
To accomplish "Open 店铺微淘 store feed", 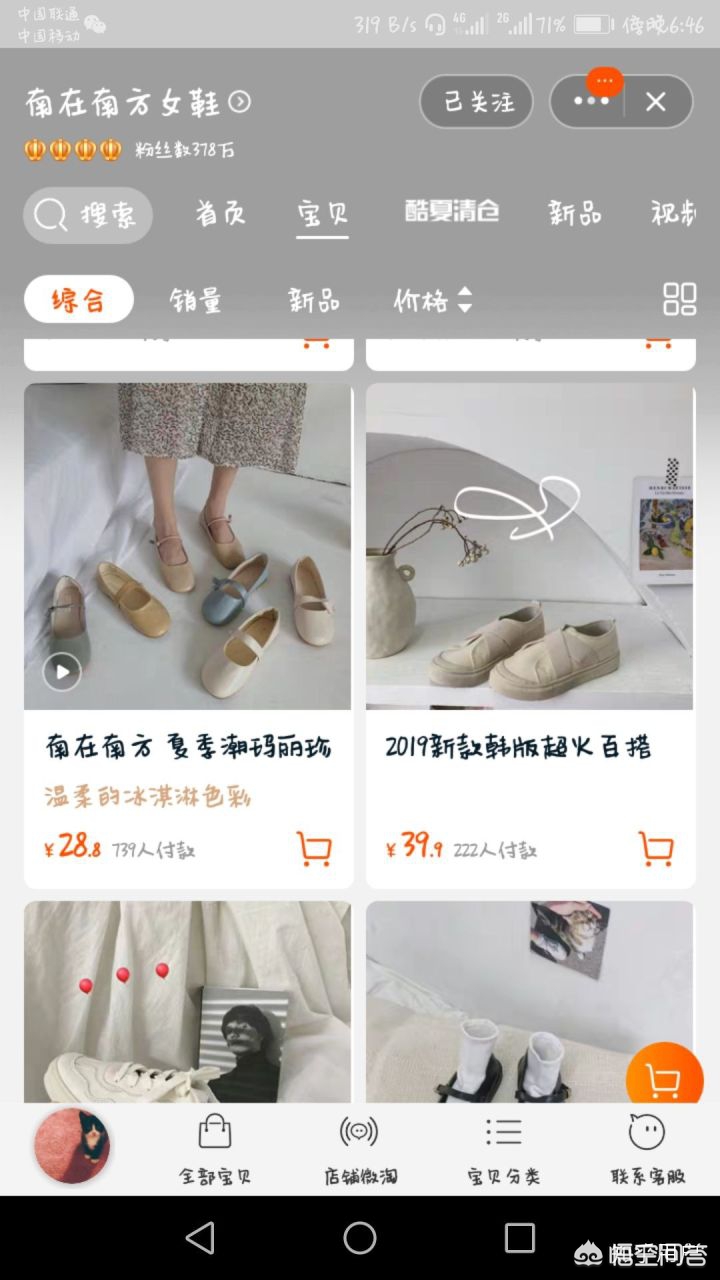I will point(358,1145).
